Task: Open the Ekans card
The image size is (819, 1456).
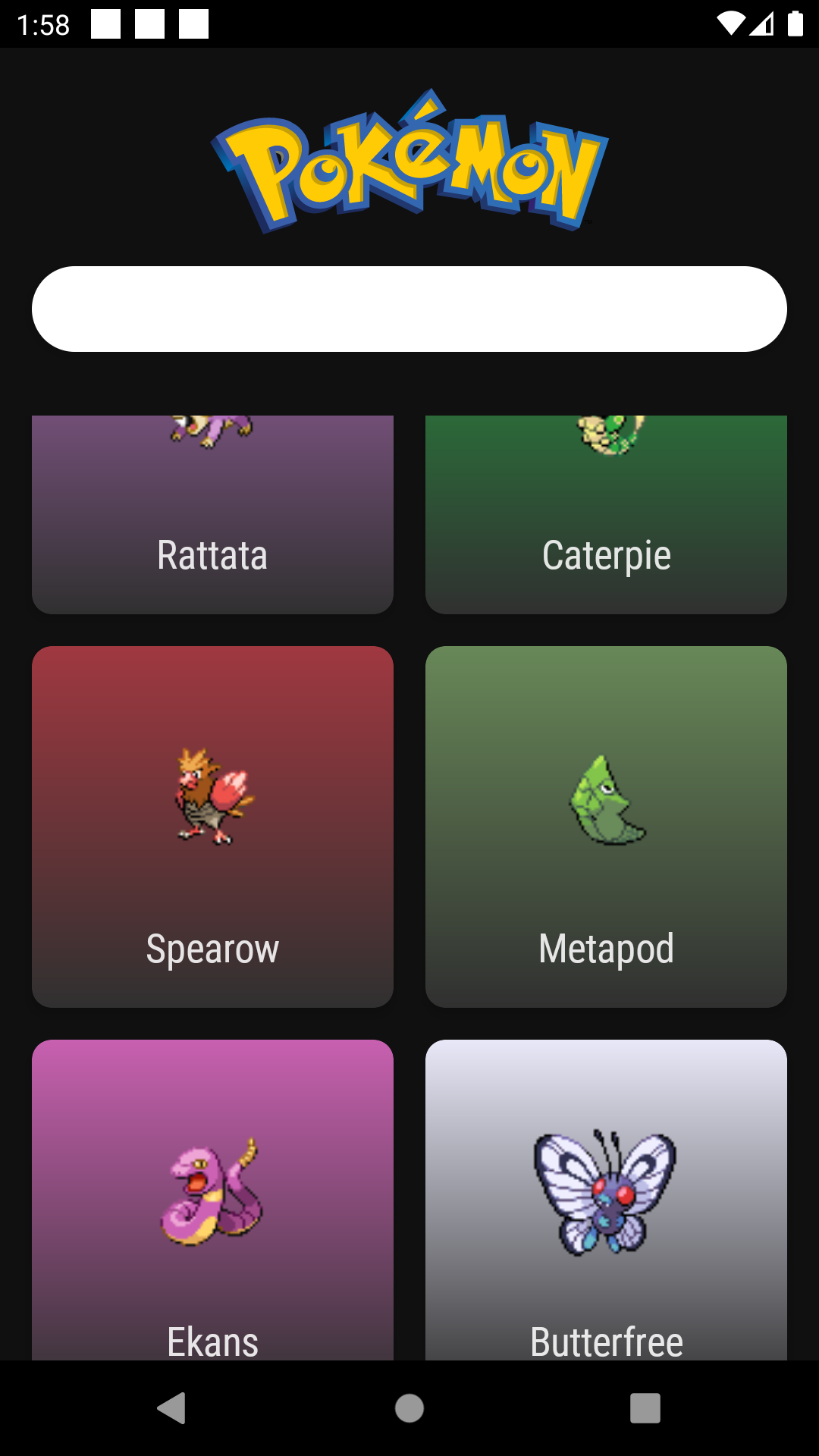Action: pyautogui.click(x=212, y=1213)
